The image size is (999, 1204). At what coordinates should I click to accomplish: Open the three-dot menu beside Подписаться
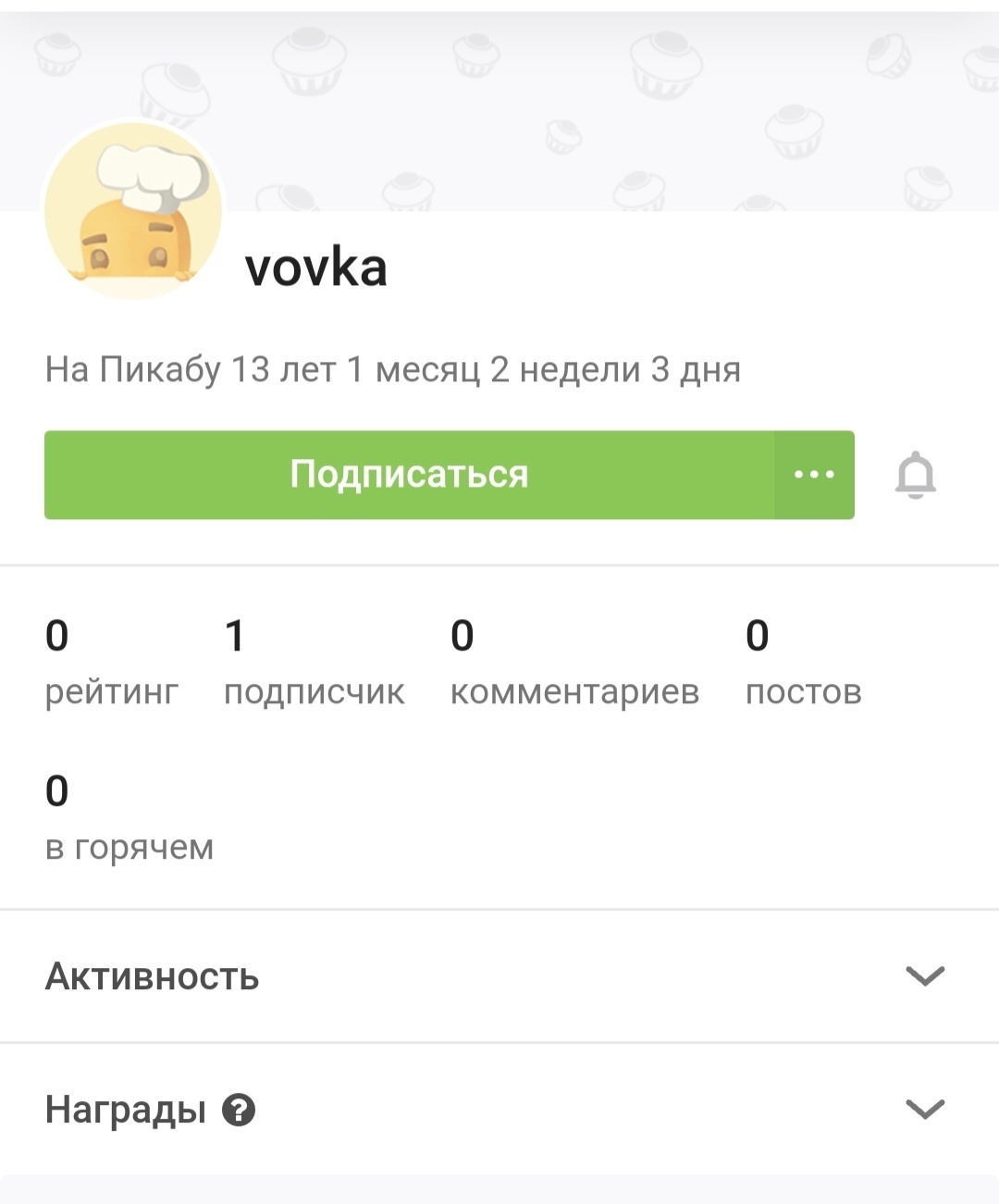click(x=814, y=475)
